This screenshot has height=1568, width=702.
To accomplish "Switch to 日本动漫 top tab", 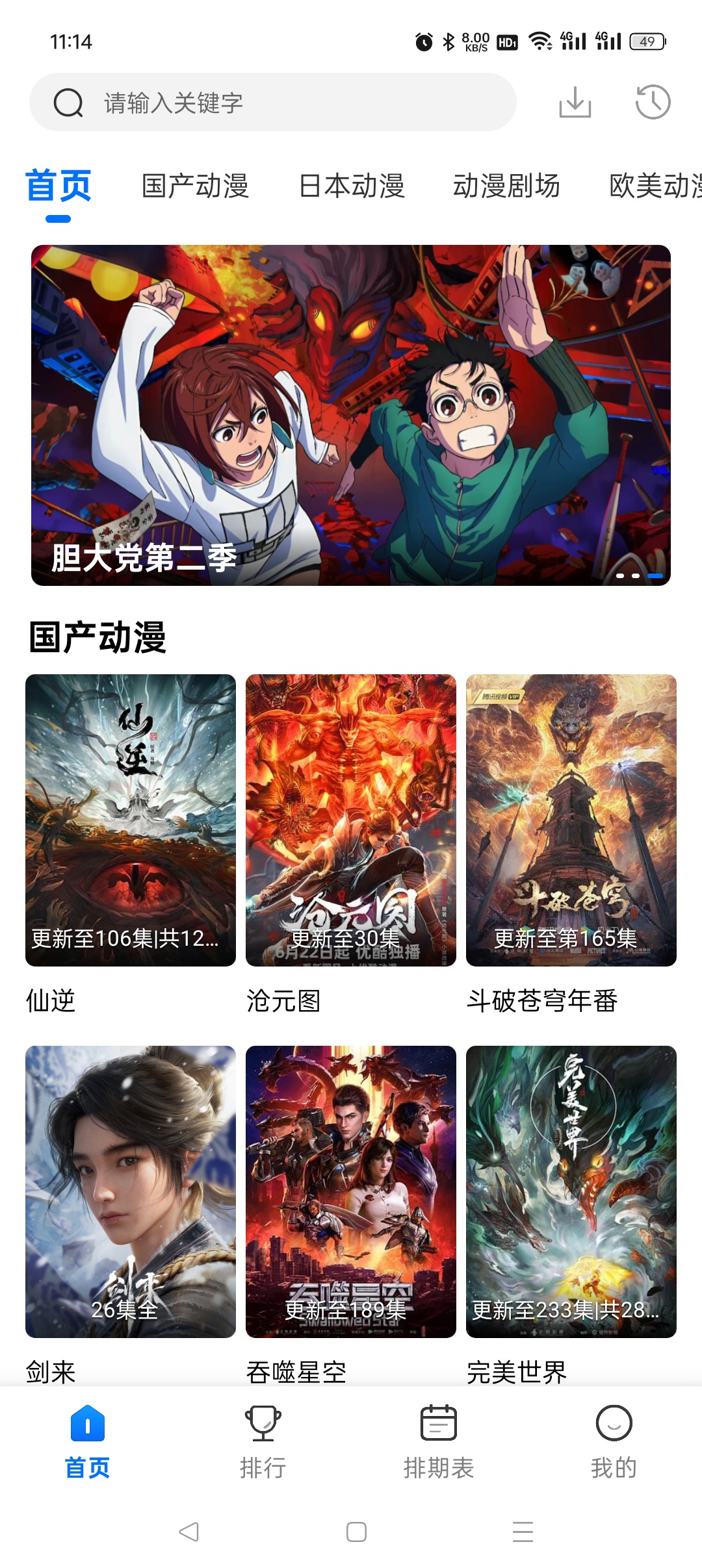I will tap(352, 186).
